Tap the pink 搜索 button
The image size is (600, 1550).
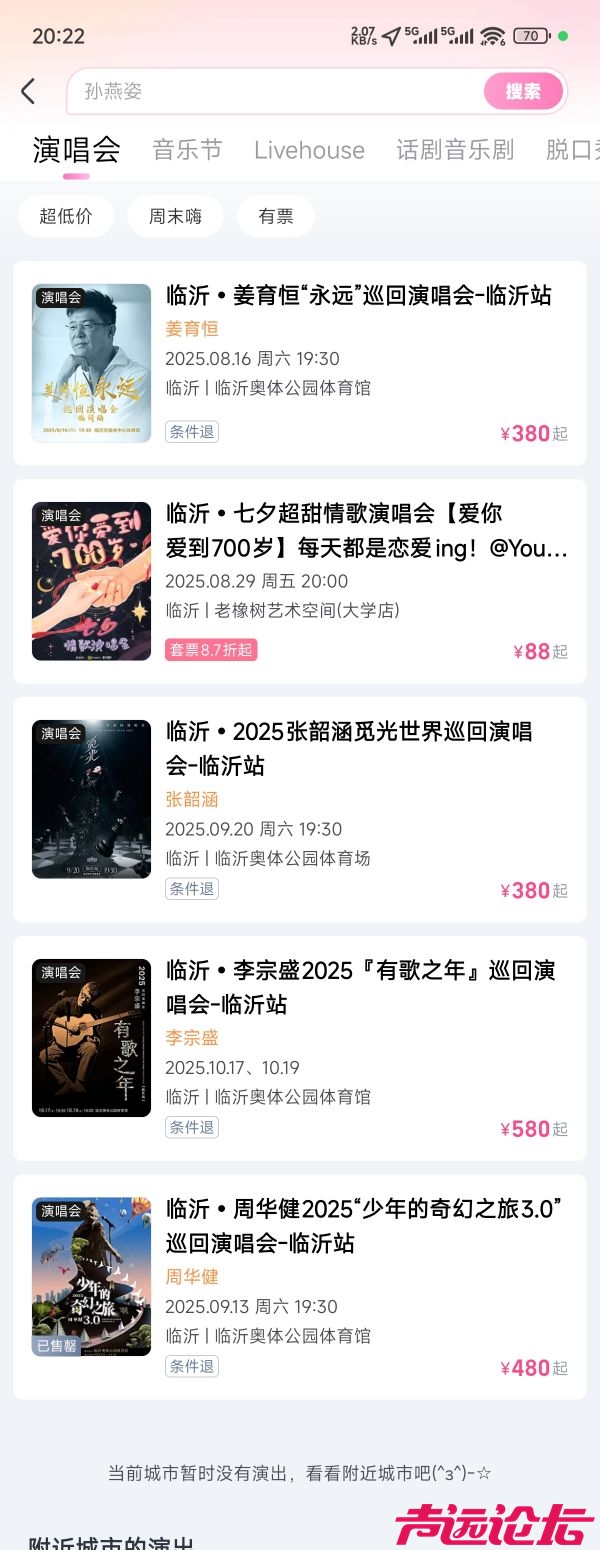522,92
